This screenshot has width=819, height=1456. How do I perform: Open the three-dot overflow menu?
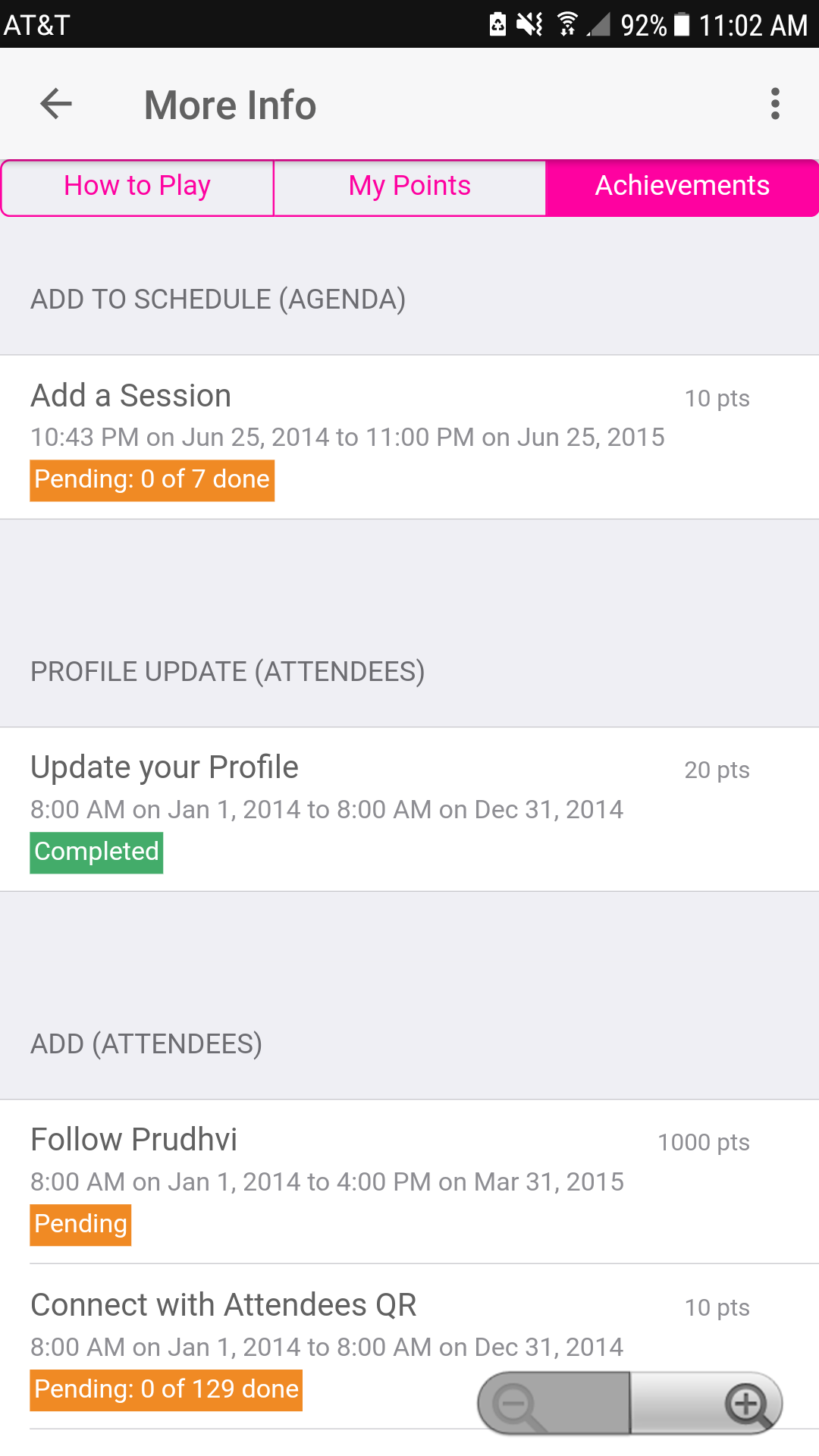pos(775,104)
